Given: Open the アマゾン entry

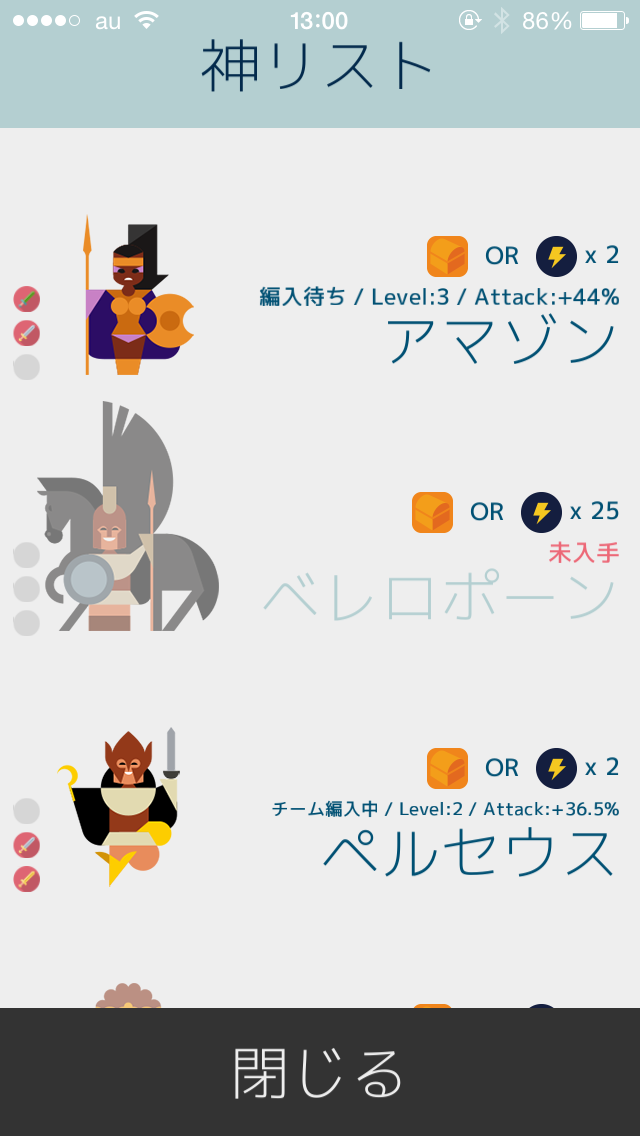Looking at the screenshot, I should pos(500,340).
